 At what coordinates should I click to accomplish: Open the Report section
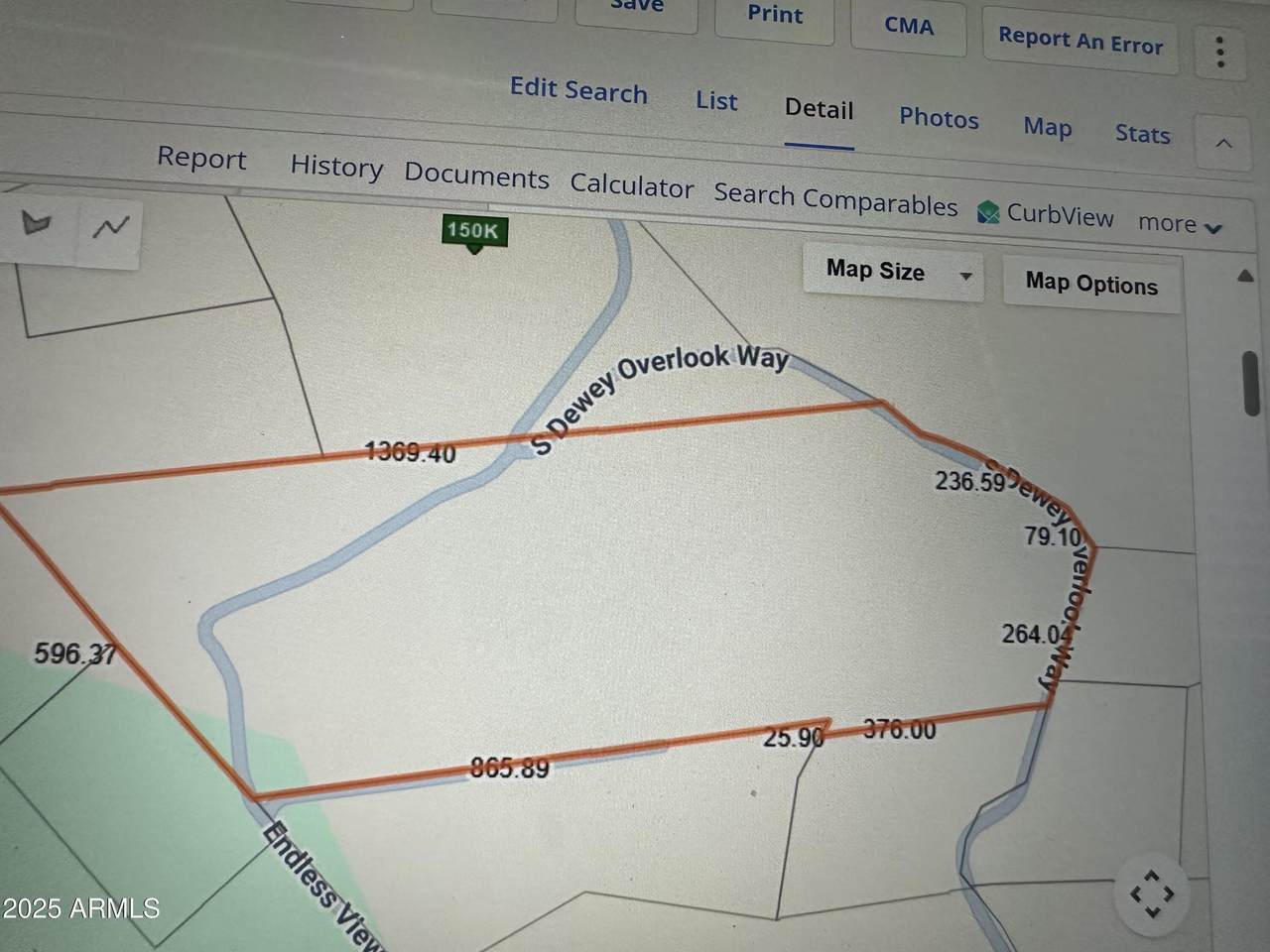(201, 159)
